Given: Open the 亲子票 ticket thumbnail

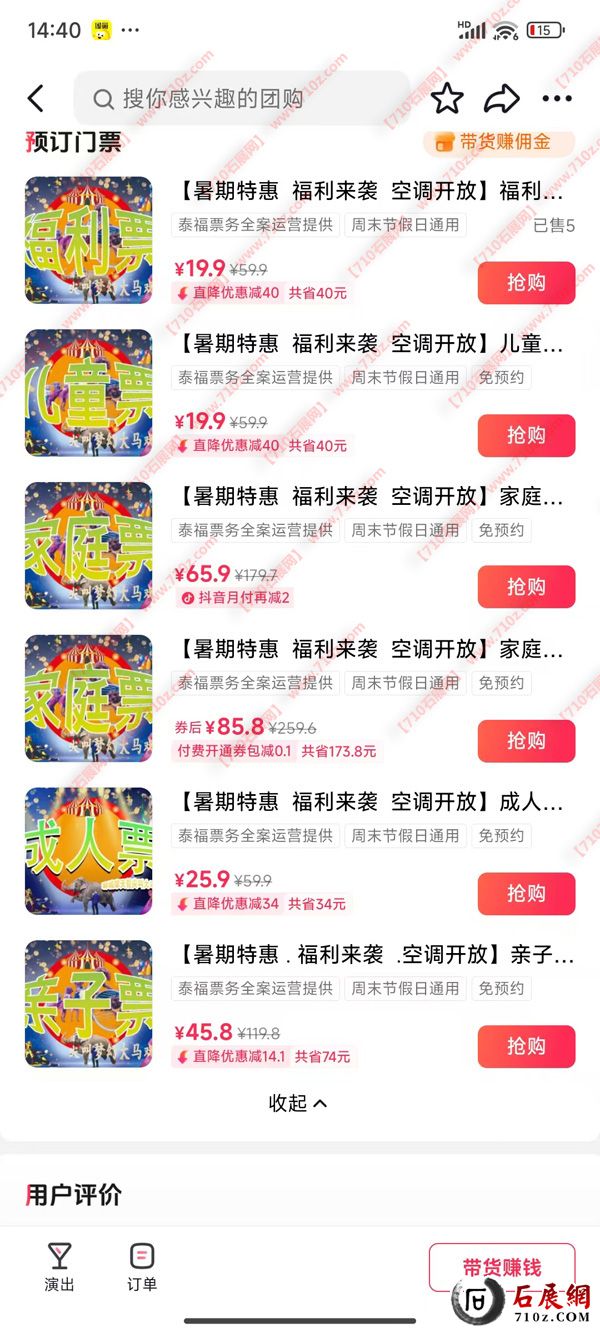Looking at the screenshot, I should pyautogui.click(x=89, y=1003).
